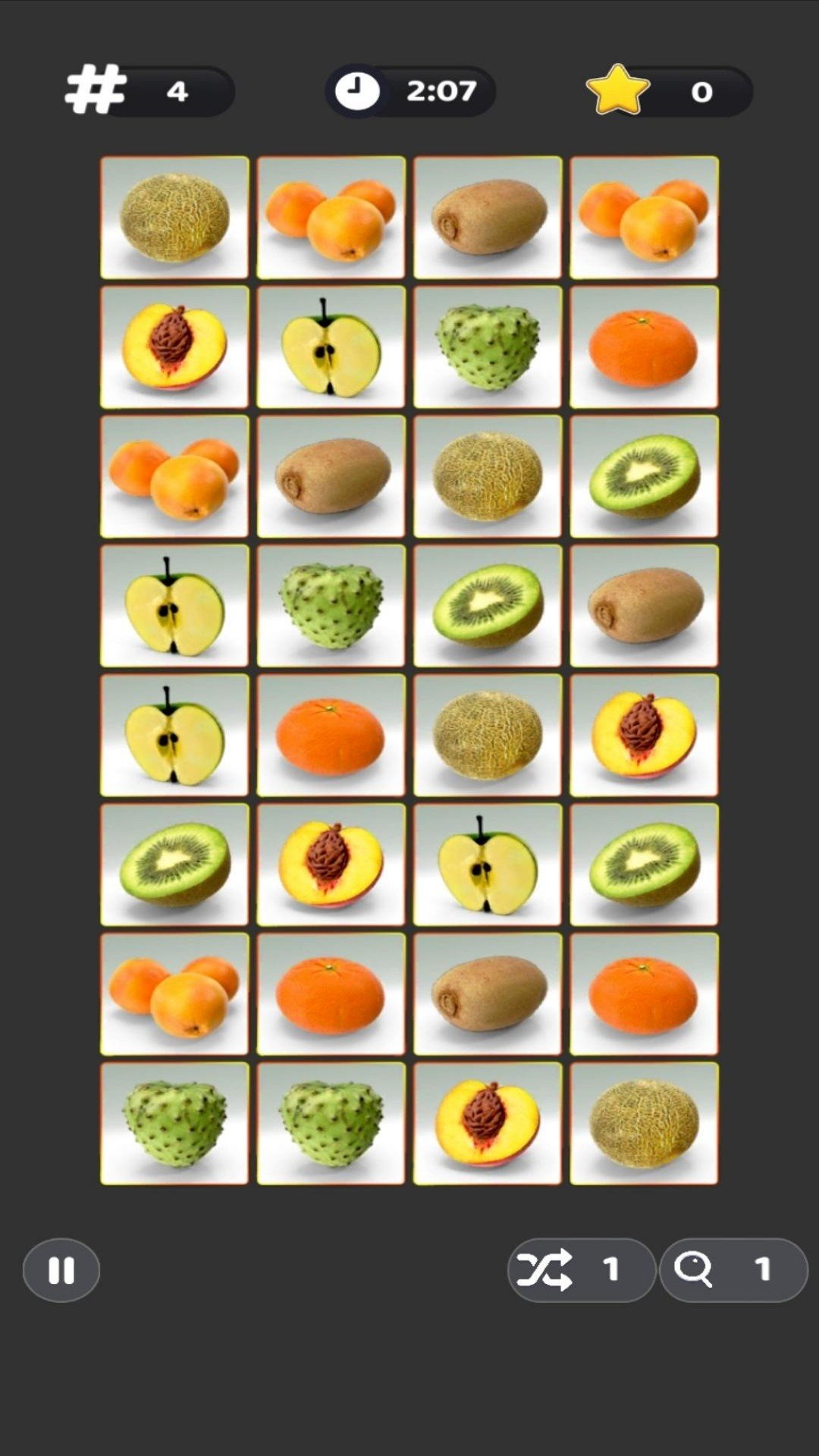Screen dimensions: 819x1456
Task: Pause the game
Action: click(x=61, y=1270)
